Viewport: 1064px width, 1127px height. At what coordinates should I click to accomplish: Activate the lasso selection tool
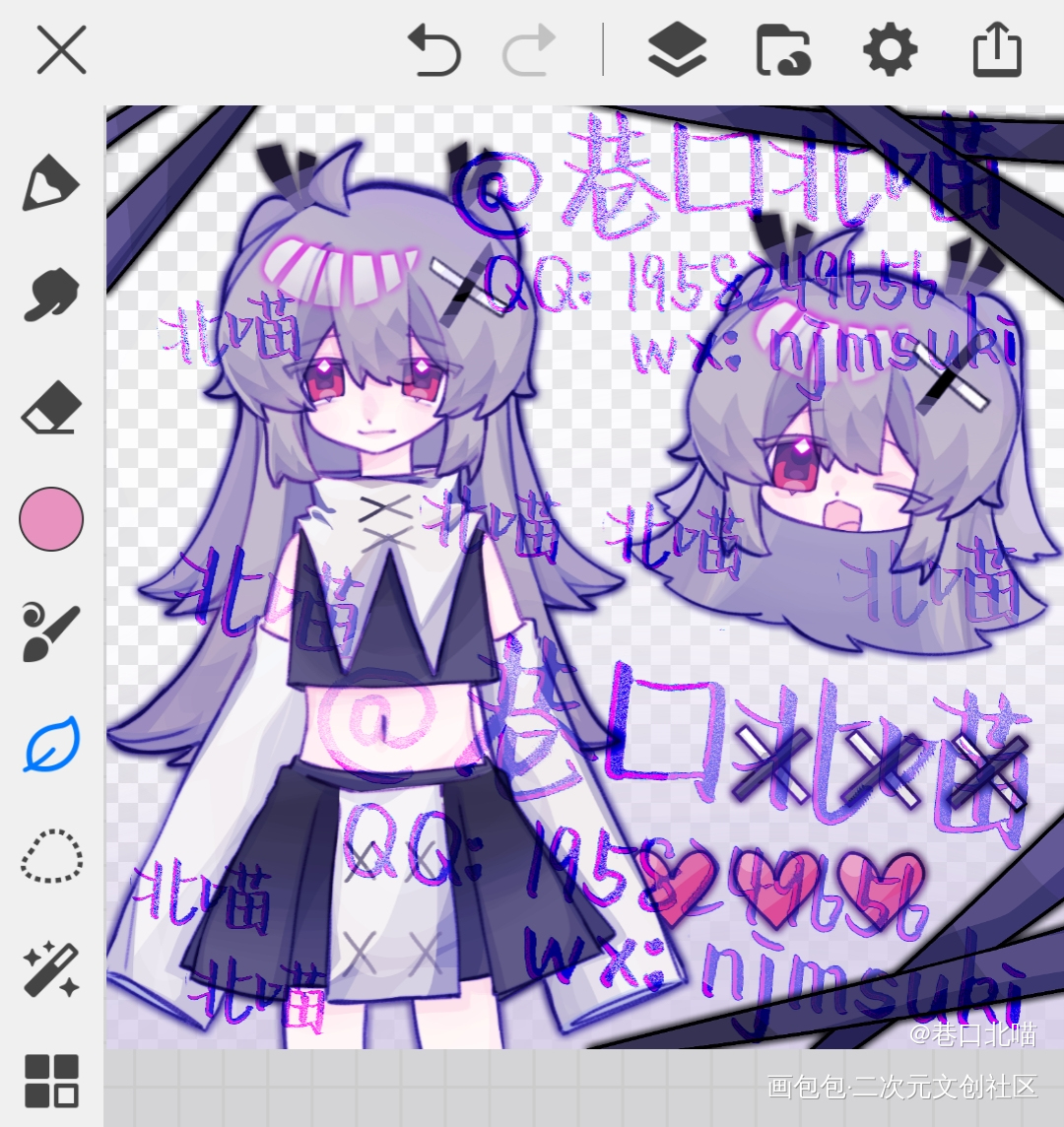[51, 857]
